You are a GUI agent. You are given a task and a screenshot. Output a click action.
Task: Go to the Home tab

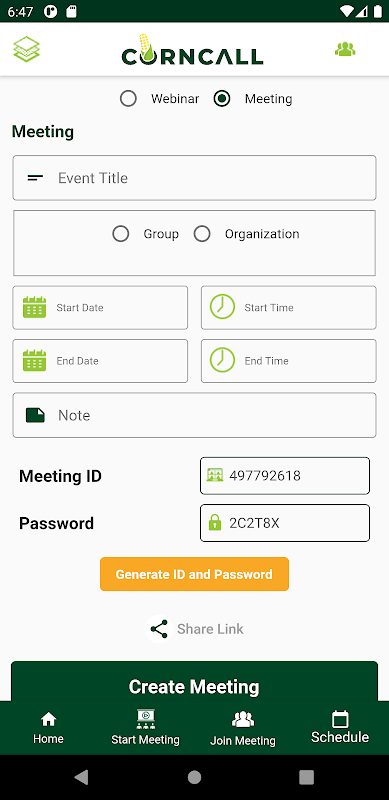(x=48, y=728)
